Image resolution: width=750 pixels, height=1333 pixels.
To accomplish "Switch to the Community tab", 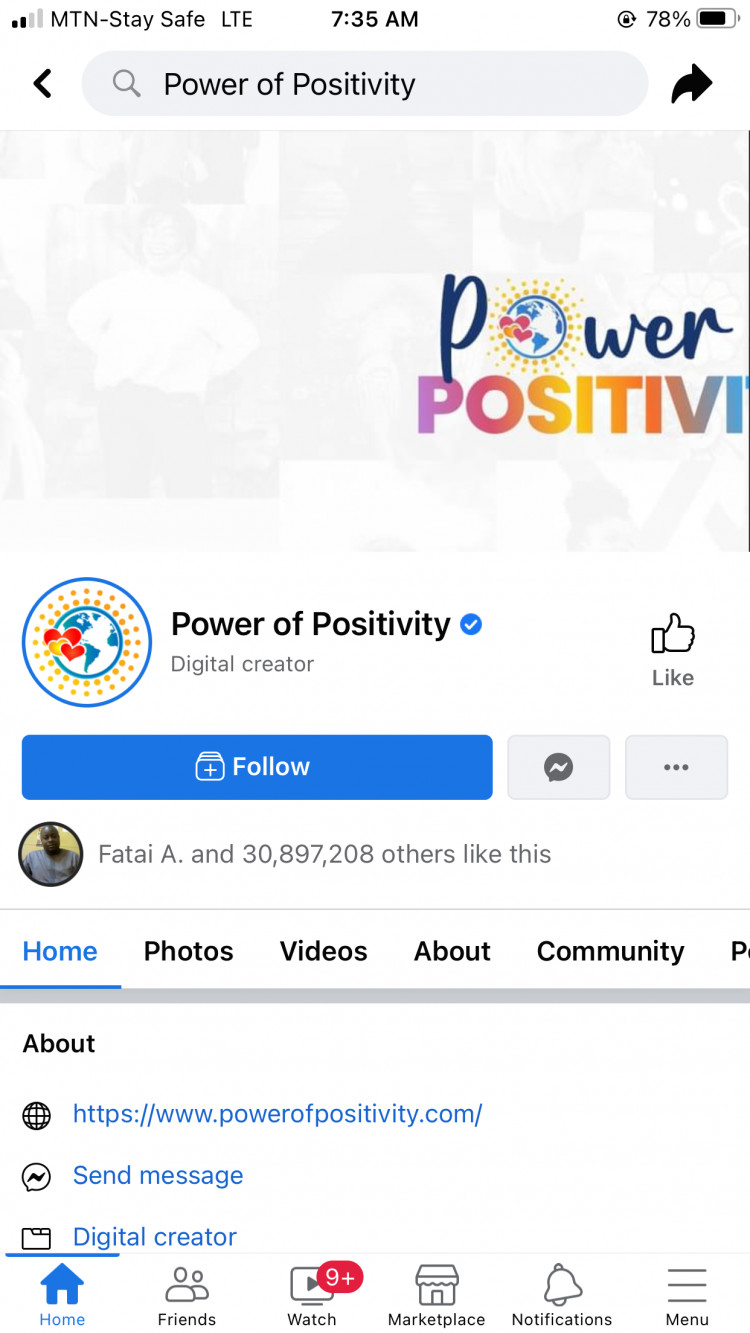I will (x=610, y=951).
